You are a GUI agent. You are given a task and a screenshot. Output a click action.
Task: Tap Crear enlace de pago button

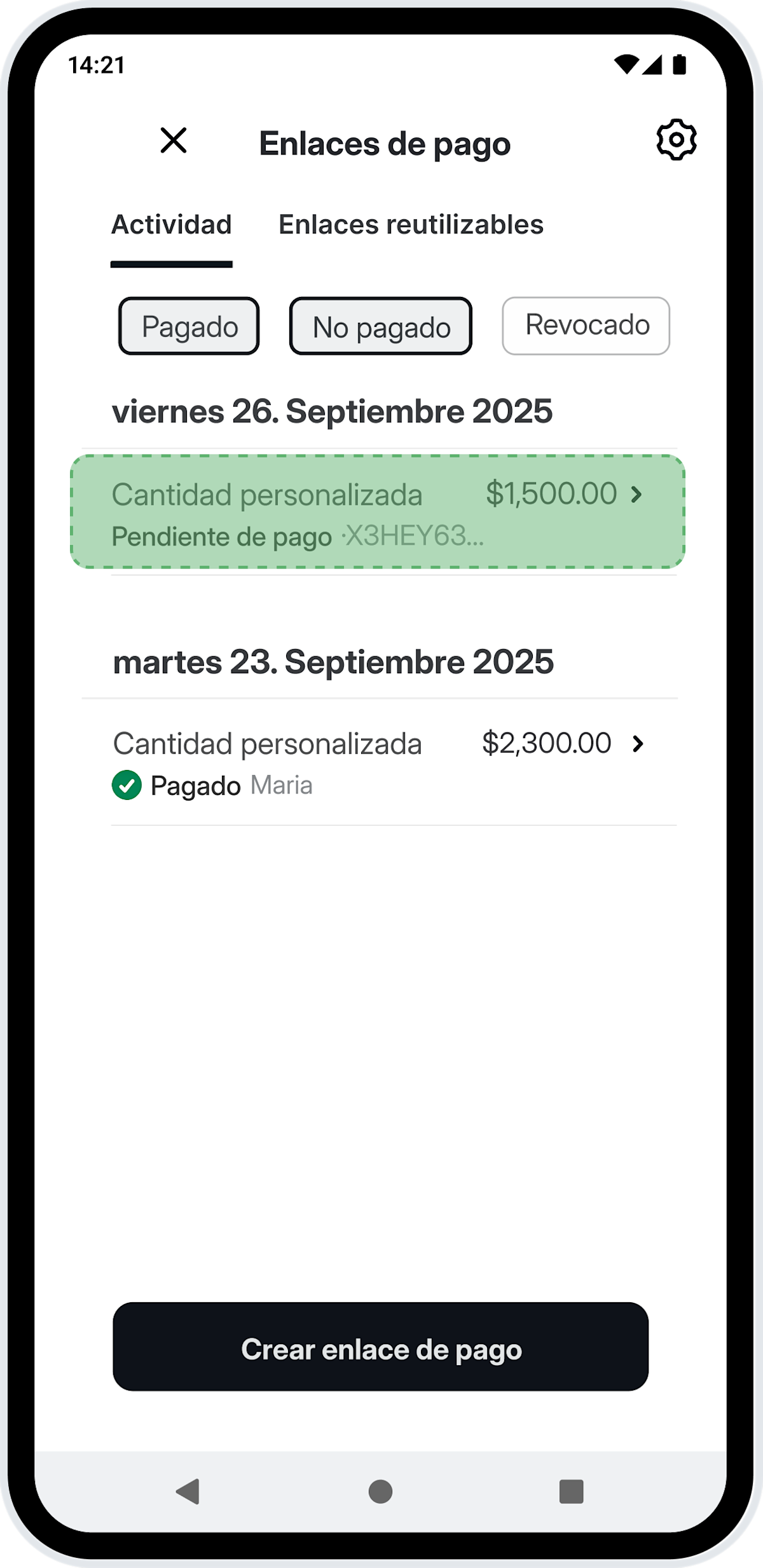point(380,1346)
